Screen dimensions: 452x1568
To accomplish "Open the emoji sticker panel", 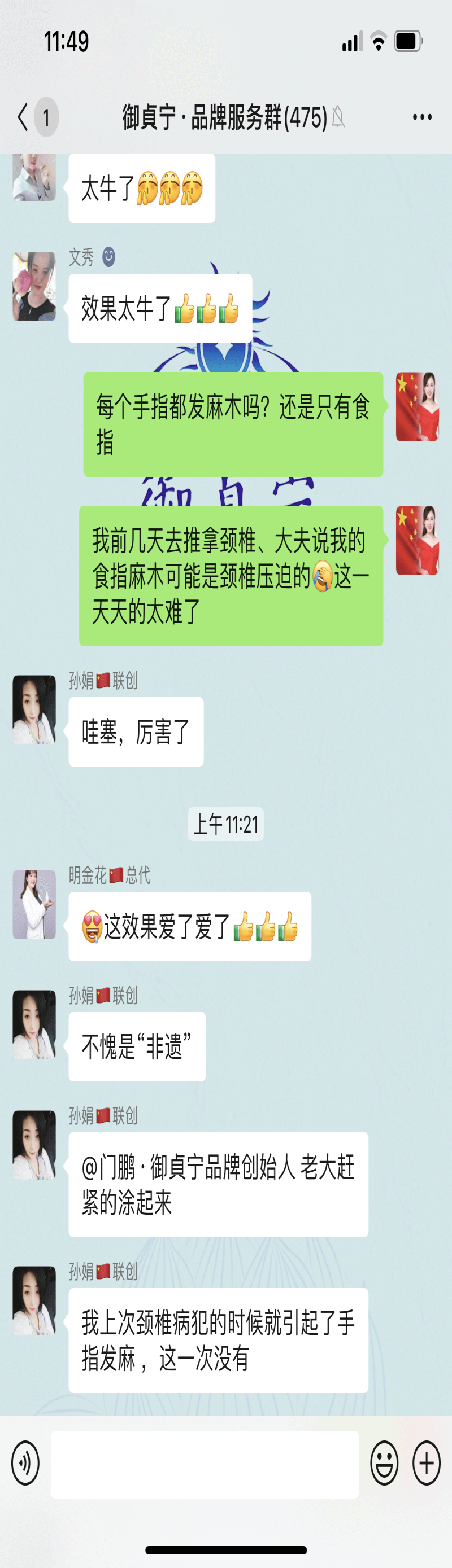I will [384, 1464].
